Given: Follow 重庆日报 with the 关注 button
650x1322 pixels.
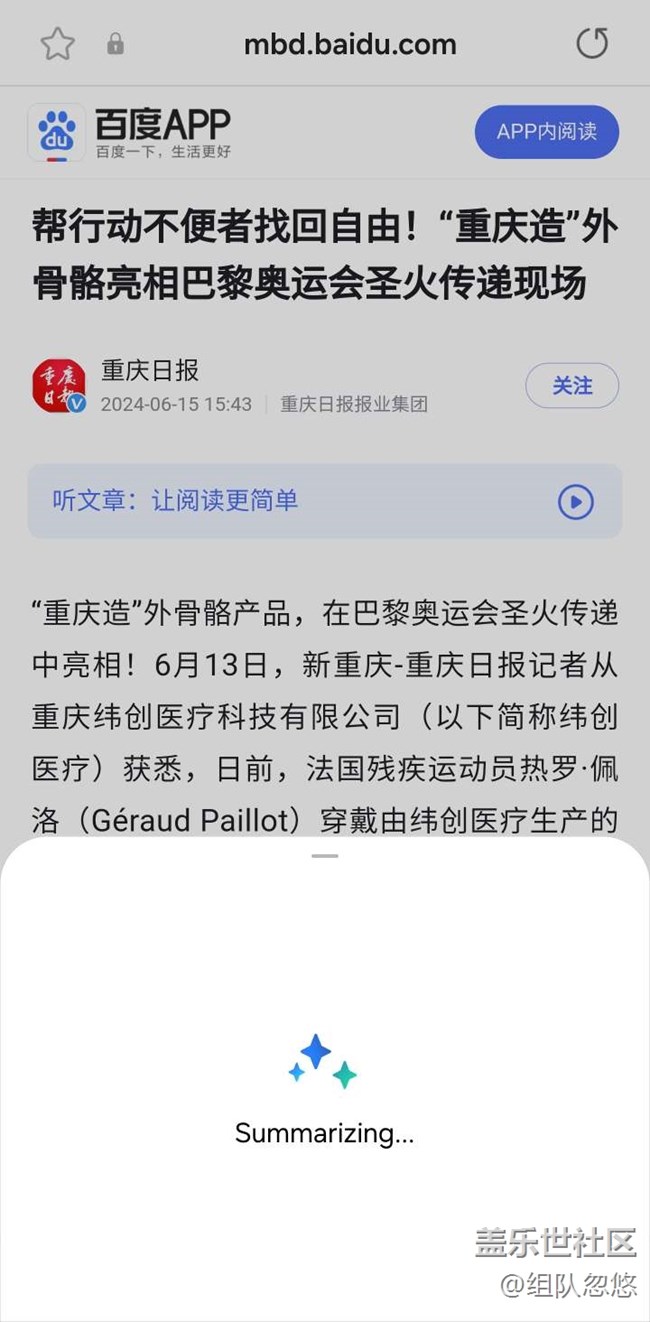Looking at the screenshot, I should point(572,386).
